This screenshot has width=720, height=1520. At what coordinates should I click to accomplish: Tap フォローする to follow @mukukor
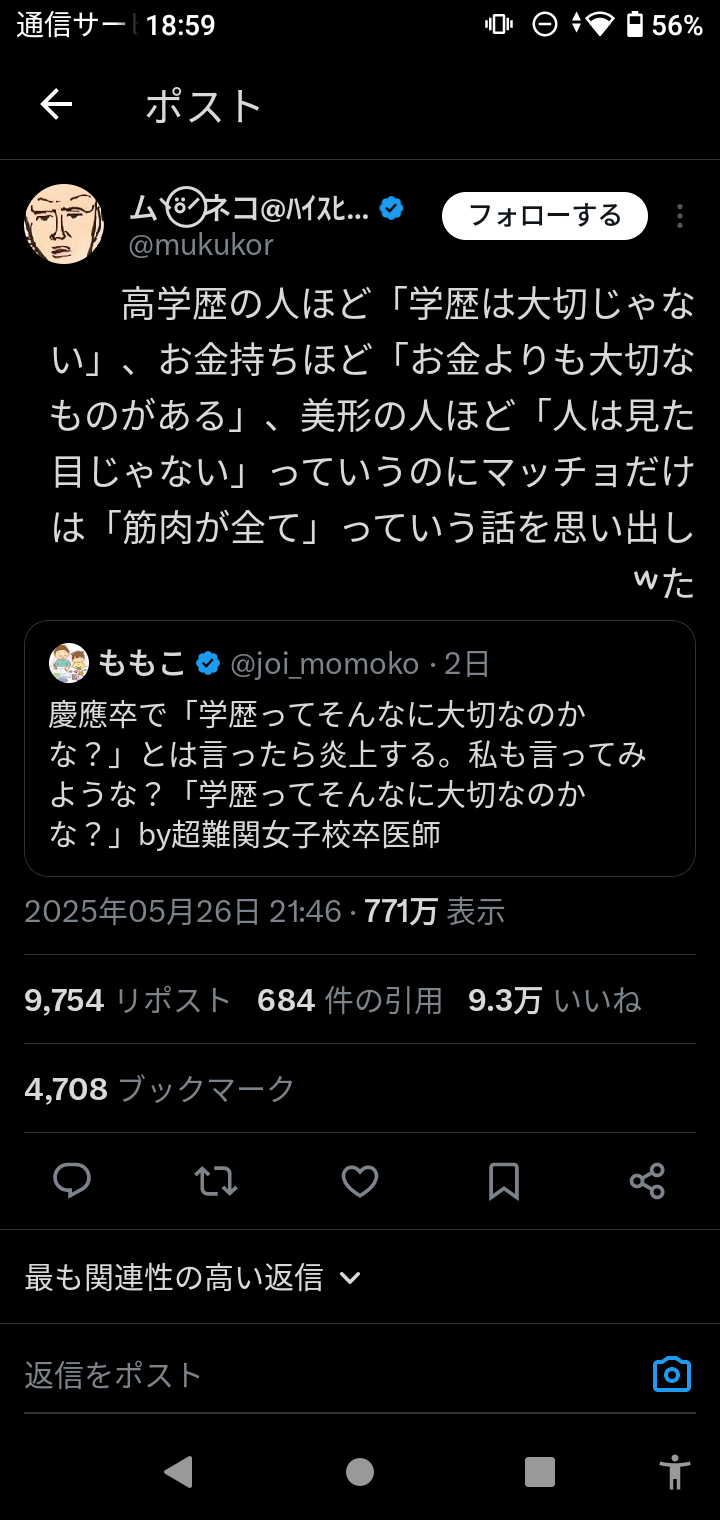coord(545,216)
